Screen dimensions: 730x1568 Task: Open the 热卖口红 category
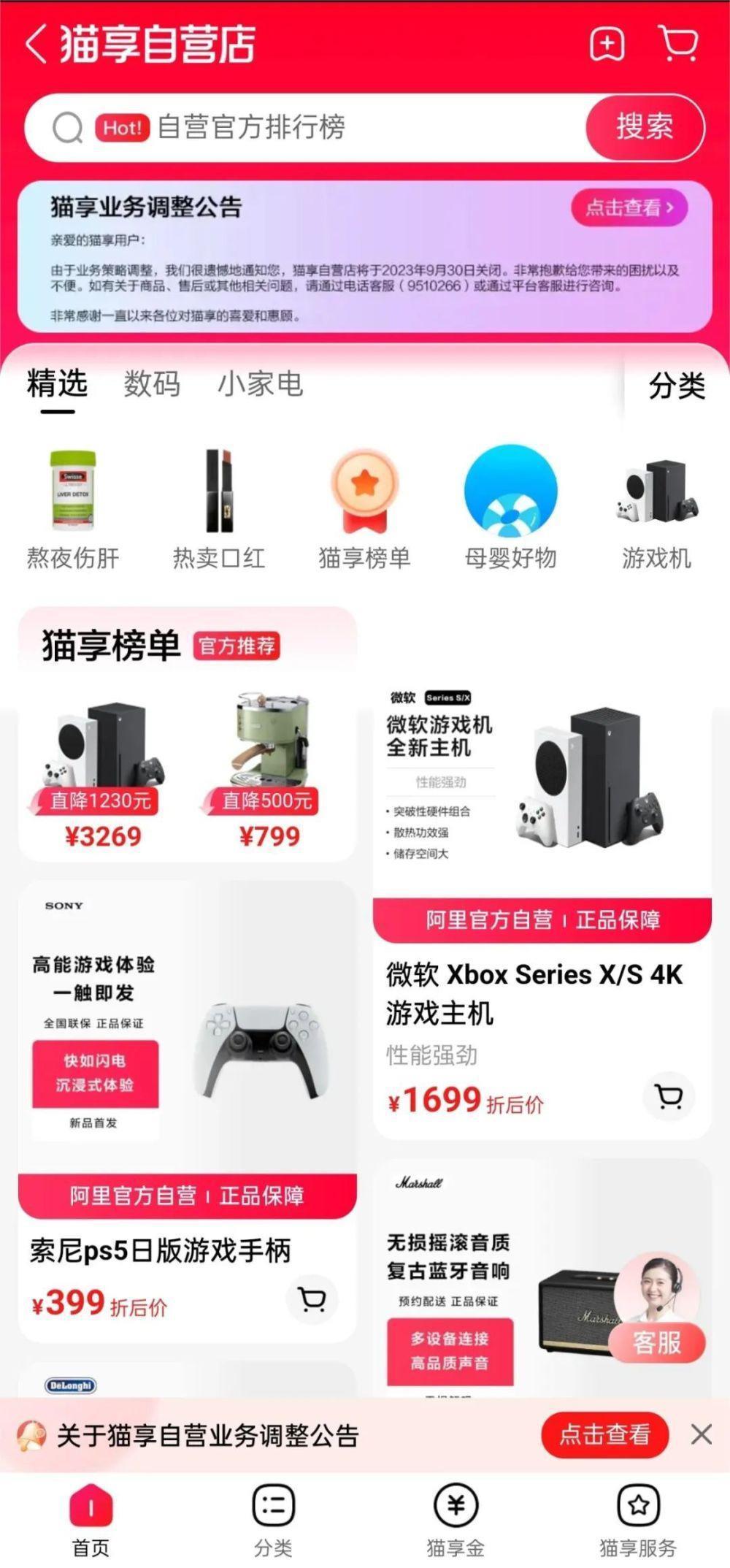(x=218, y=509)
